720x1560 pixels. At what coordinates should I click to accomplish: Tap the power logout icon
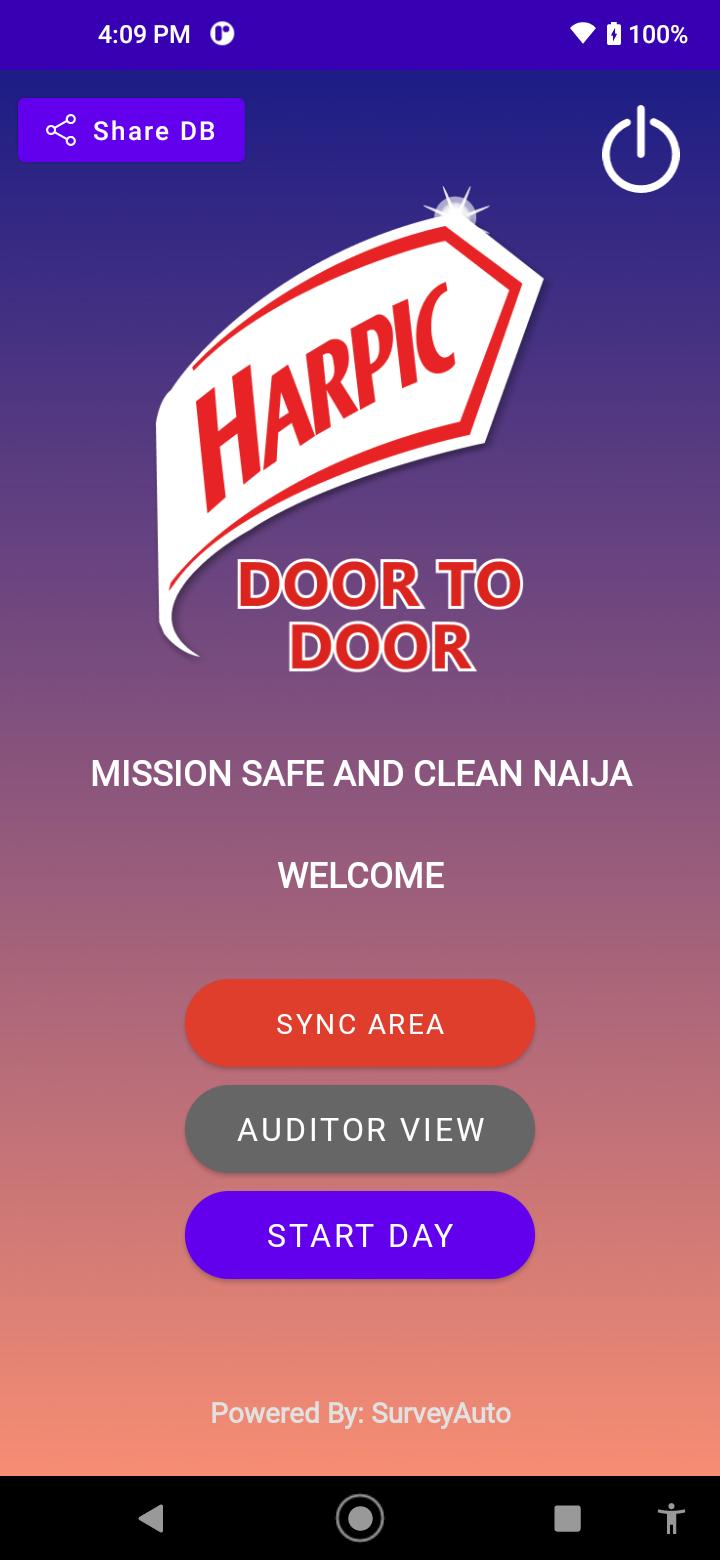(641, 149)
